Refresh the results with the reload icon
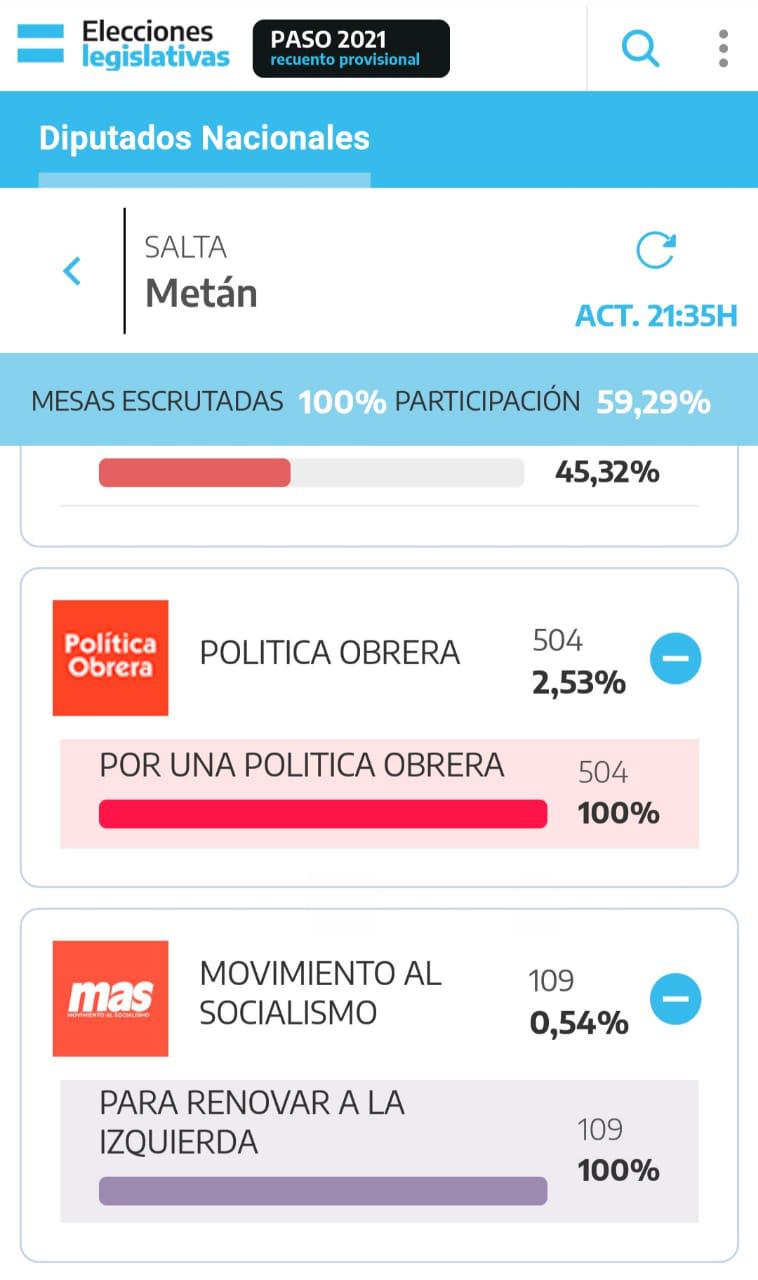The image size is (758, 1280). coord(656,251)
